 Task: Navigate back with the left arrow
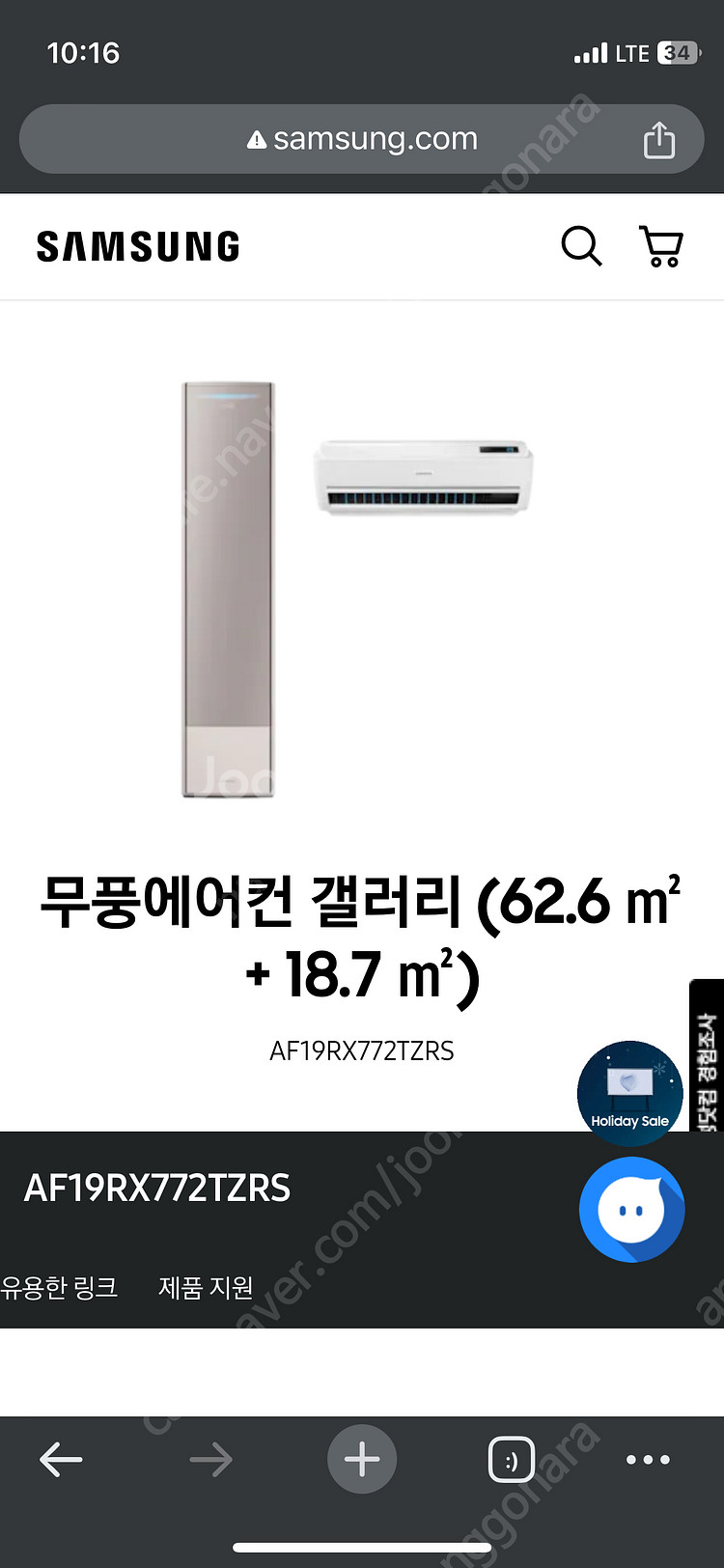pyautogui.click(x=61, y=1460)
